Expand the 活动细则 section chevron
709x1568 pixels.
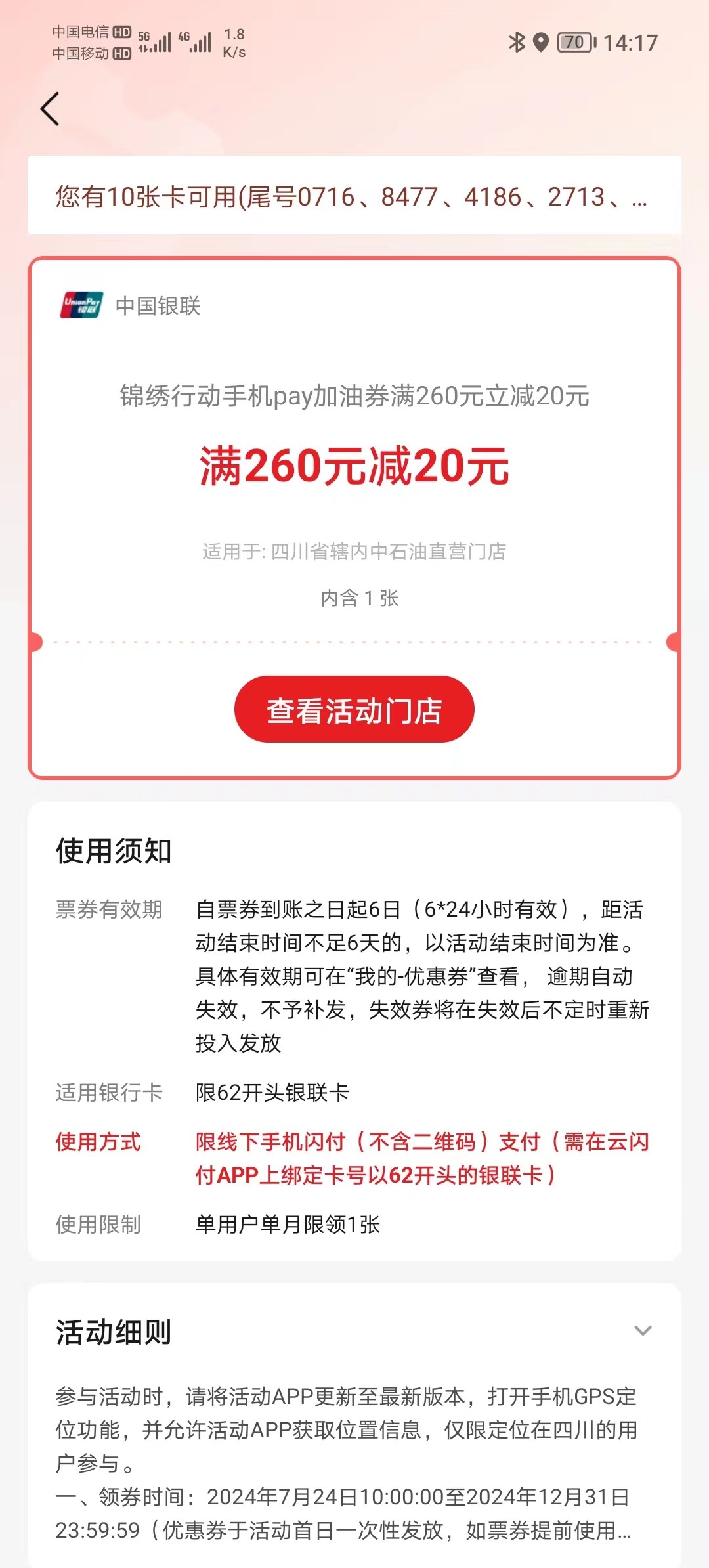642,1330
